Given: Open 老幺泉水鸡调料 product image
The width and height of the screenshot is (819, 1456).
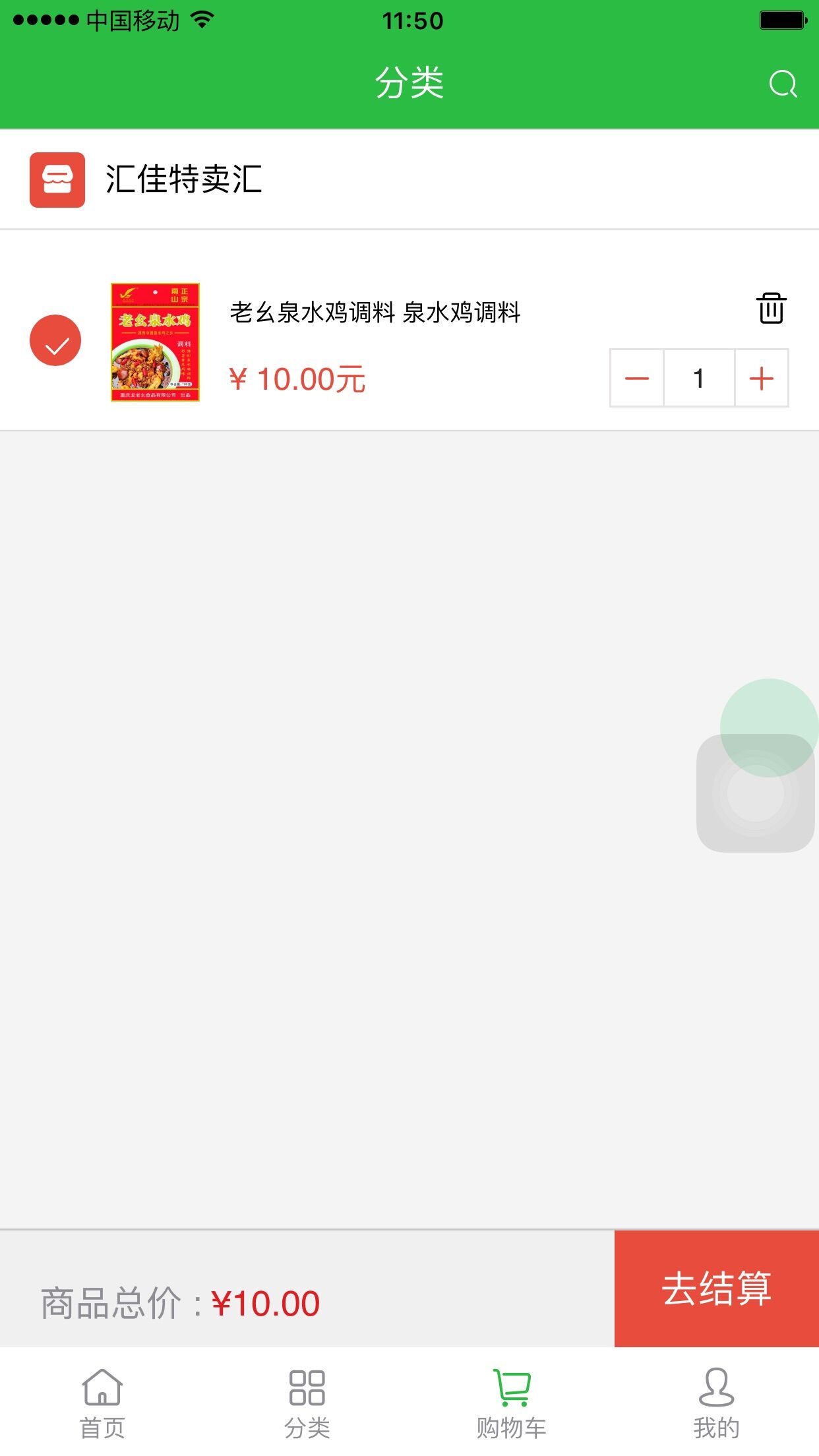Looking at the screenshot, I should click(x=155, y=342).
